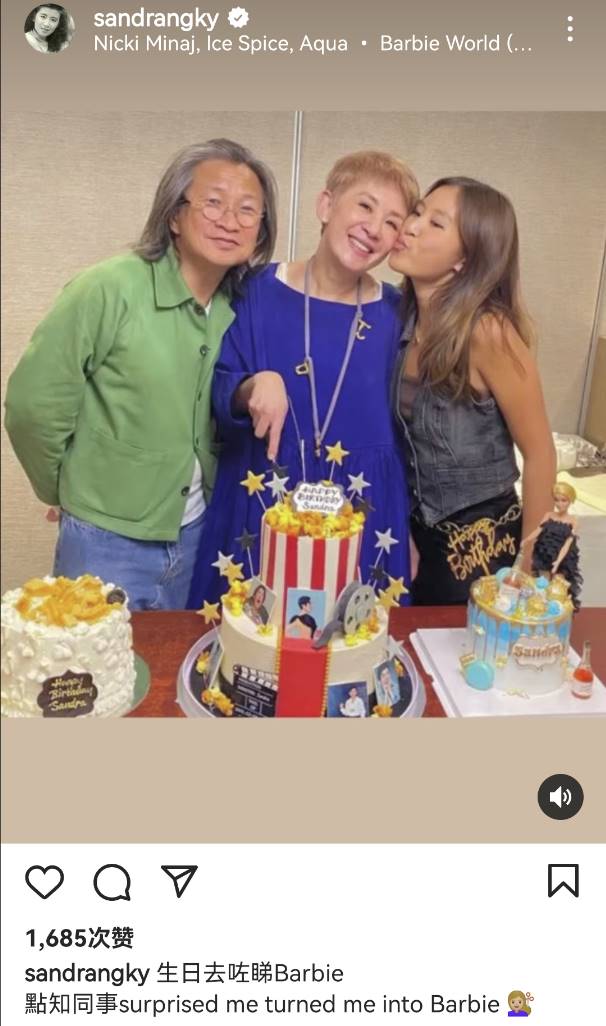Toggle the video sound
Viewport: 606px width, 1026px height.
coord(560,796)
